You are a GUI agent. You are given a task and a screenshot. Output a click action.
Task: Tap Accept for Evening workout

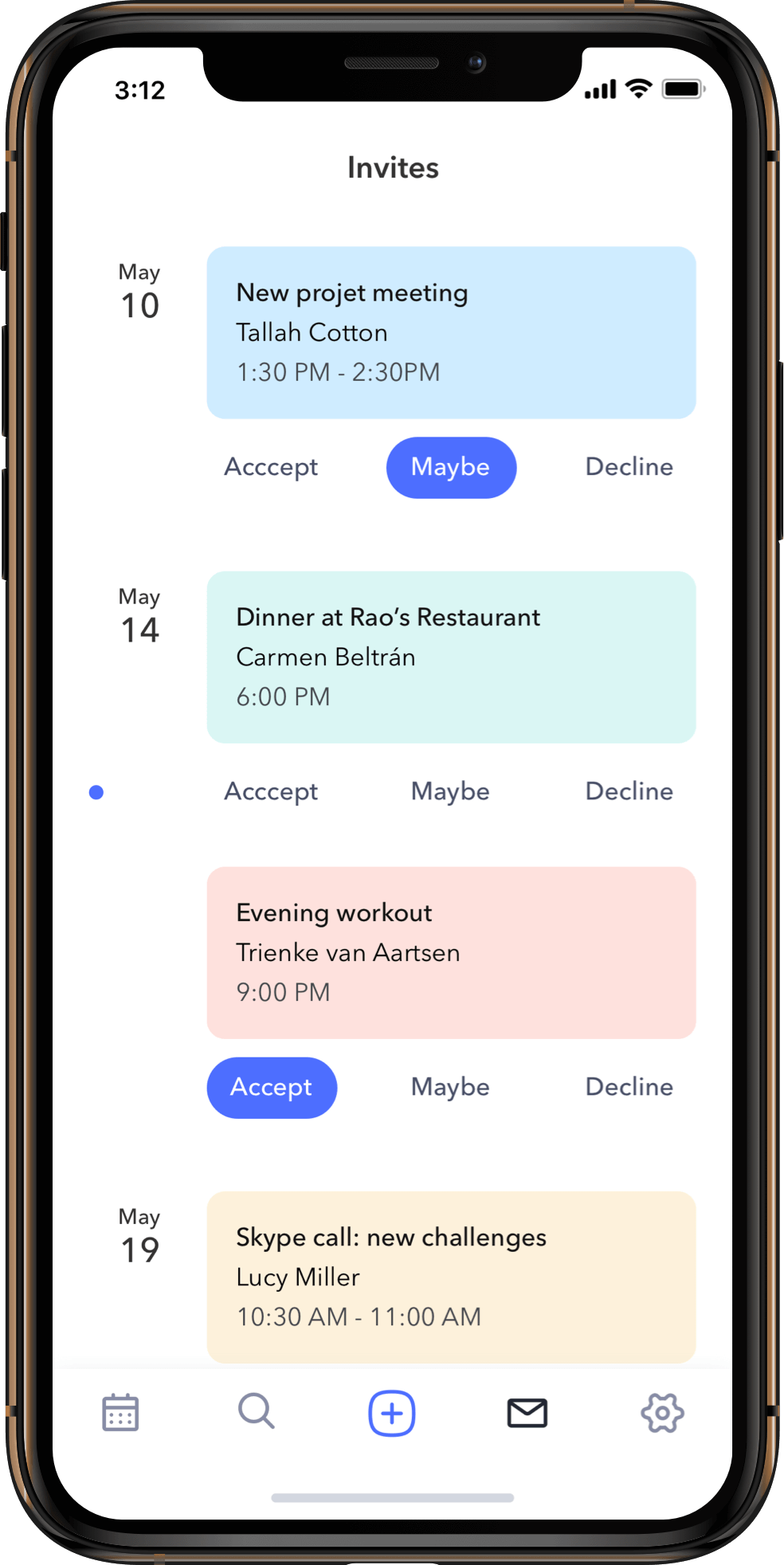click(272, 1087)
